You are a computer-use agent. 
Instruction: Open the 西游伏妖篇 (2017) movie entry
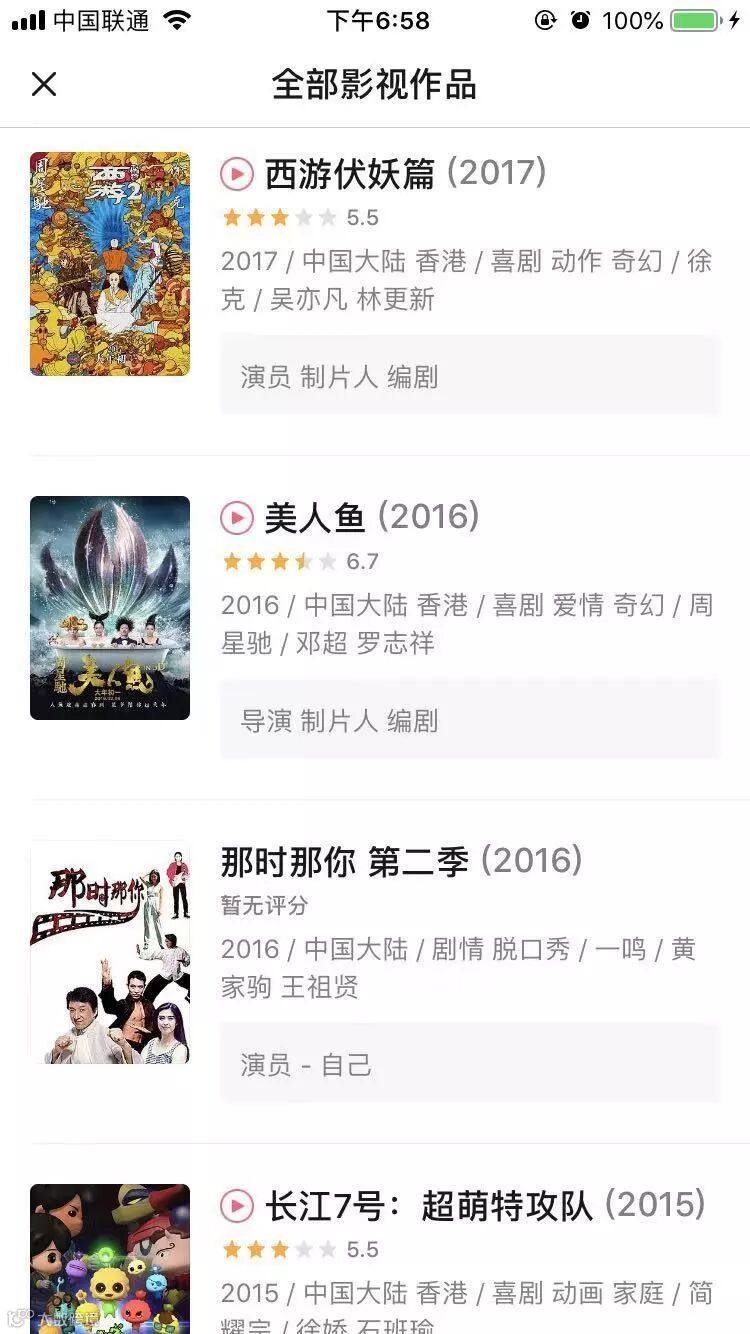point(405,175)
